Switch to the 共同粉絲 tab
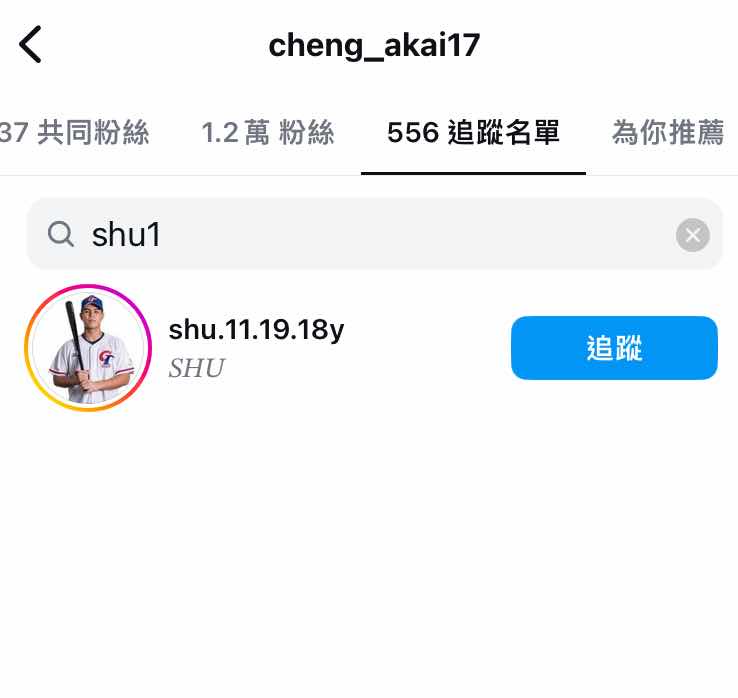The width and height of the screenshot is (738, 698). point(75,133)
